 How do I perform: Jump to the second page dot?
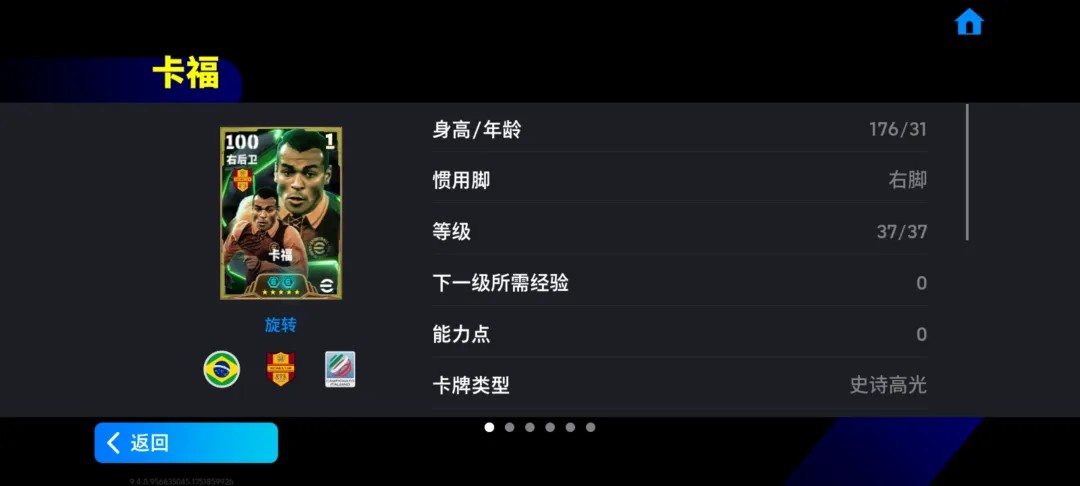[x=509, y=427]
